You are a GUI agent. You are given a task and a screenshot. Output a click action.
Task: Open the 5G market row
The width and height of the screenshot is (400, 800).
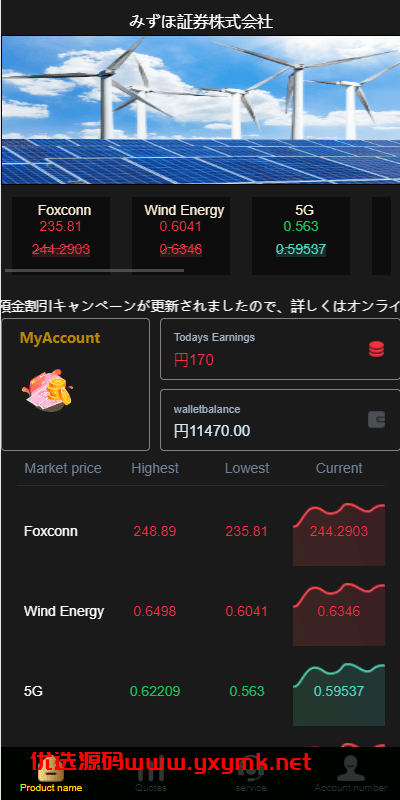pos(201,691)
